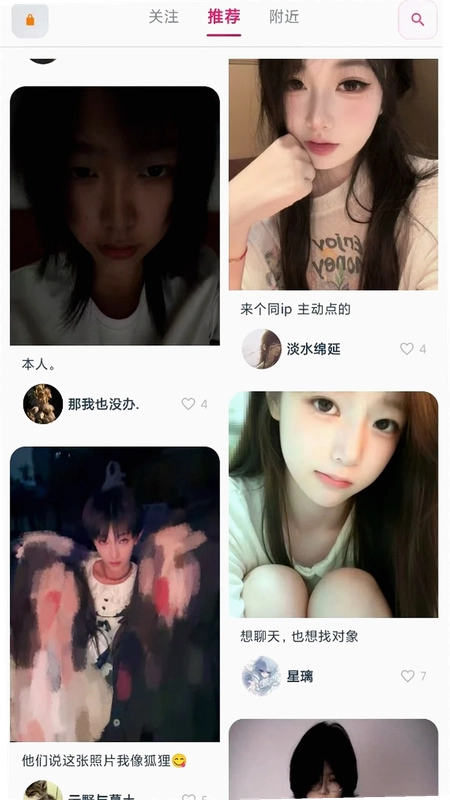Screen dimensions: 450x800
Task: Open the post captioned 想聊天，也想找对象
Action: coord(333,504)
